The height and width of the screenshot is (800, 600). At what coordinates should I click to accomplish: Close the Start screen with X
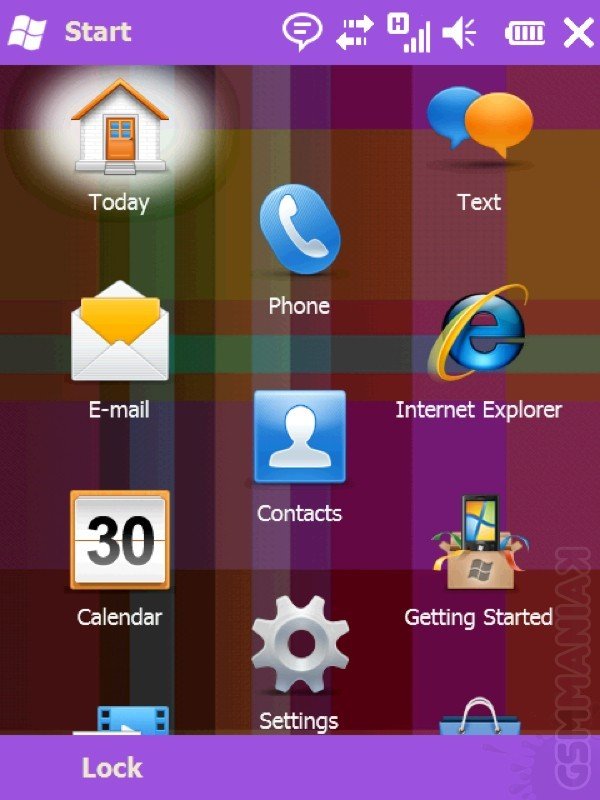pos(578,32)
